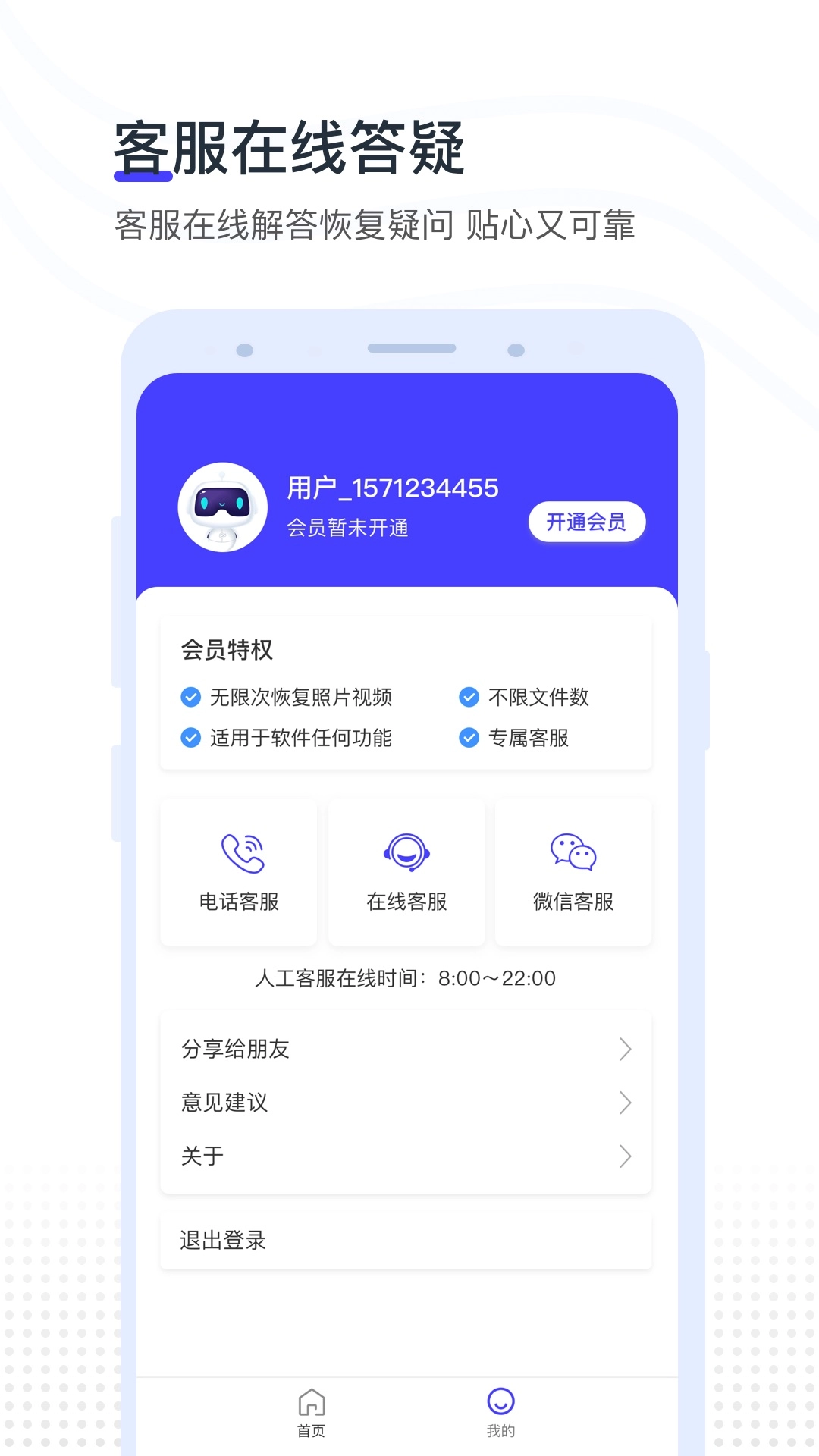Expand the 意见建议 chevron arrow

pyautogui.click(x=625, y=1102)
